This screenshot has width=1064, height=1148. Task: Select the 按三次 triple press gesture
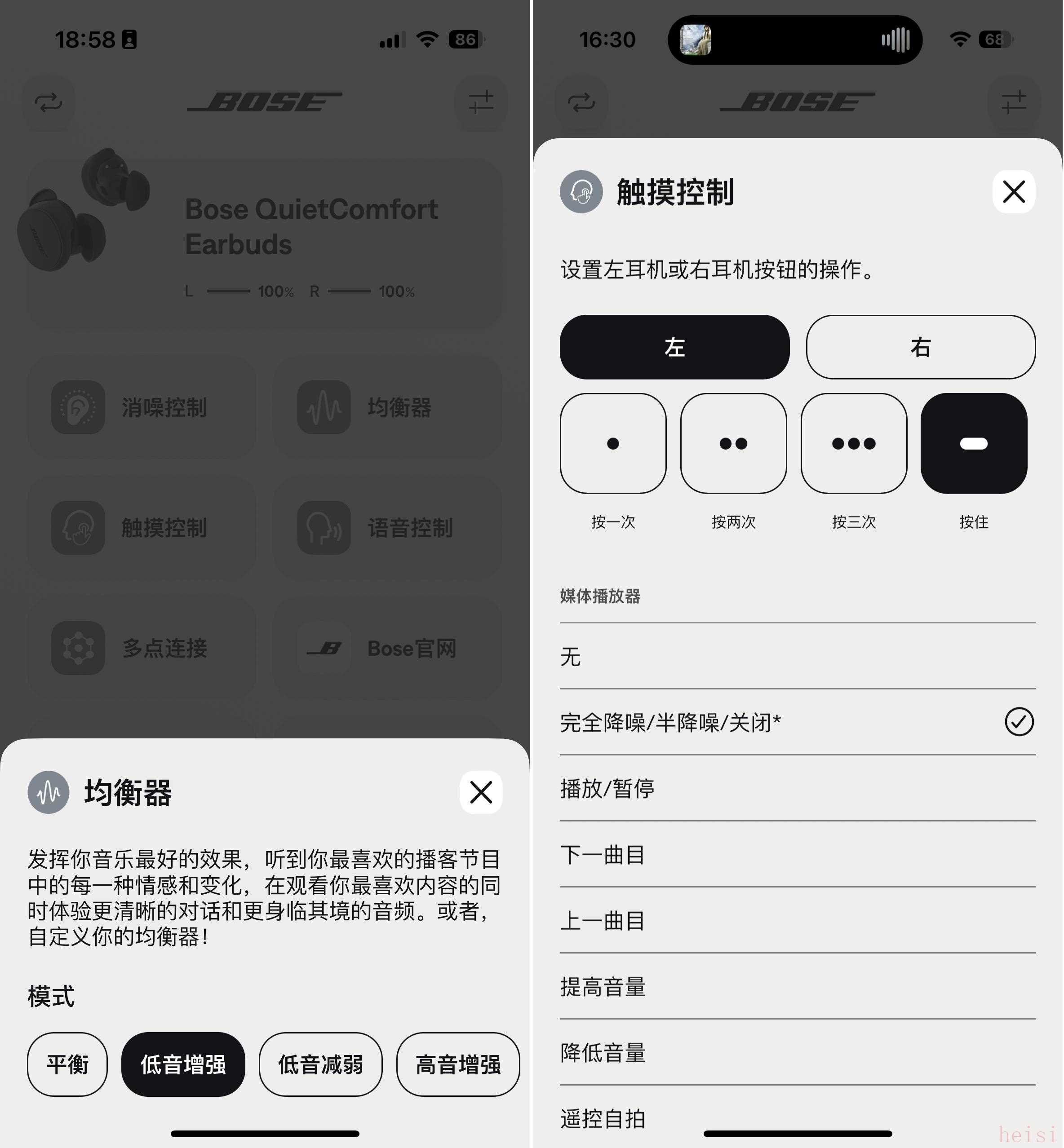853,443
